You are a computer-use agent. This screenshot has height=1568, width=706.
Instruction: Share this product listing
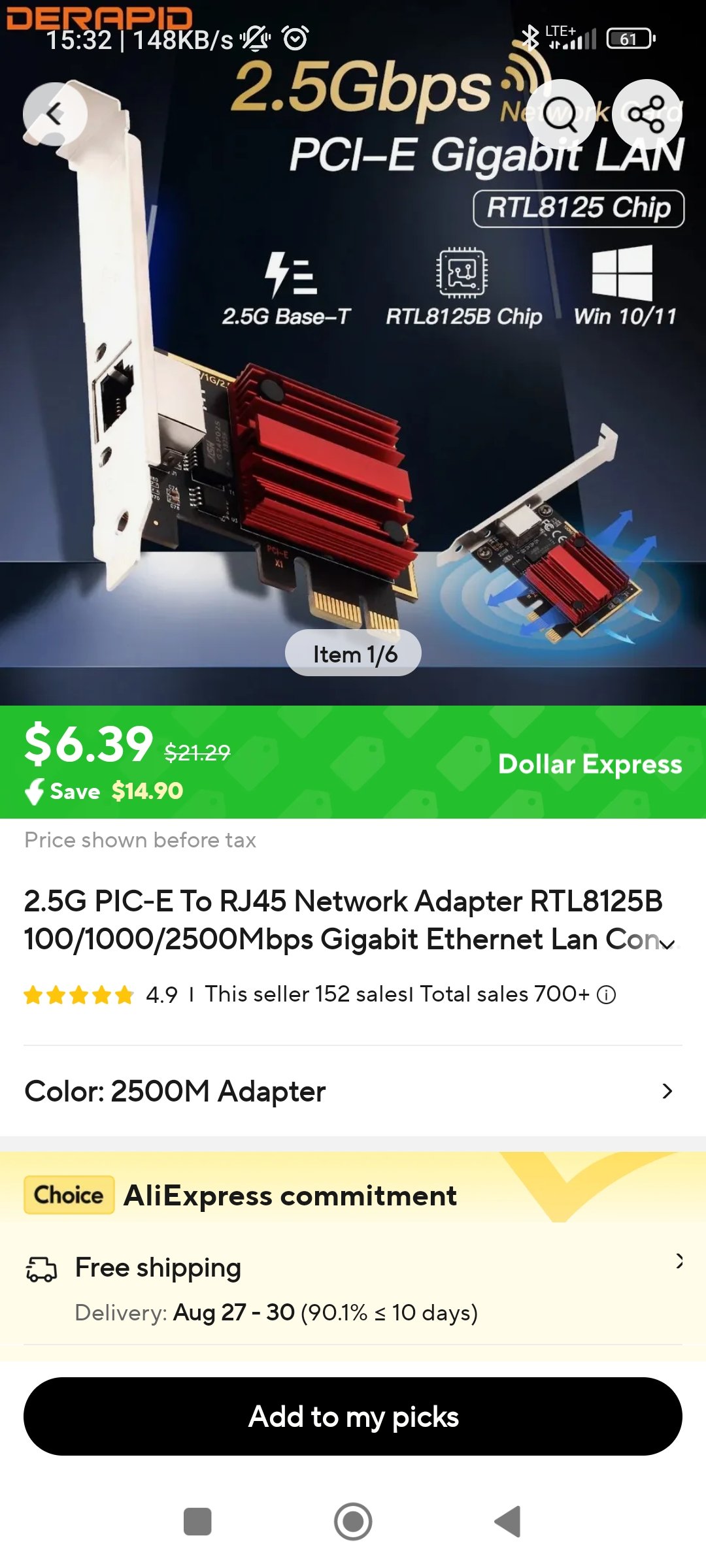click(647, 114)
